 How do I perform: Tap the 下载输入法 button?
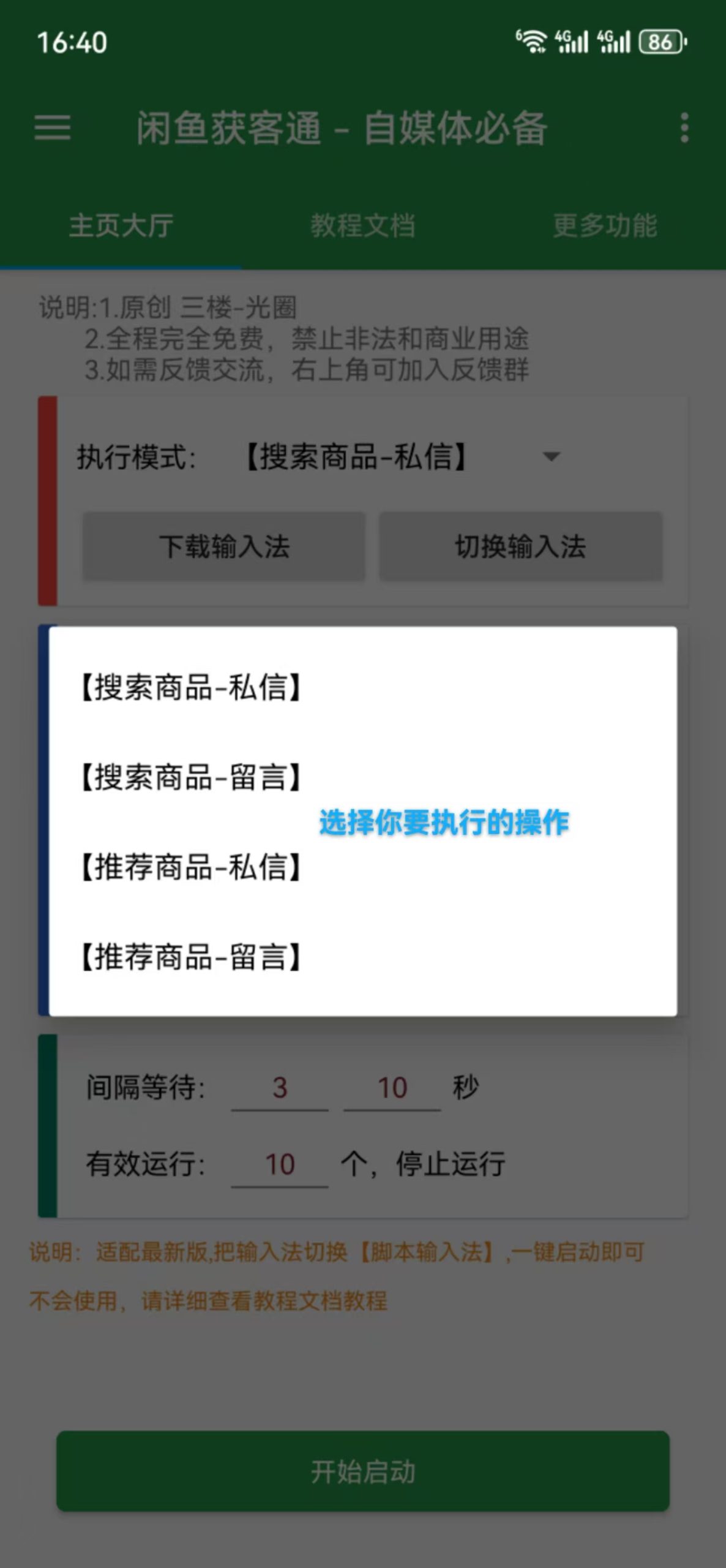coord(224,546)
